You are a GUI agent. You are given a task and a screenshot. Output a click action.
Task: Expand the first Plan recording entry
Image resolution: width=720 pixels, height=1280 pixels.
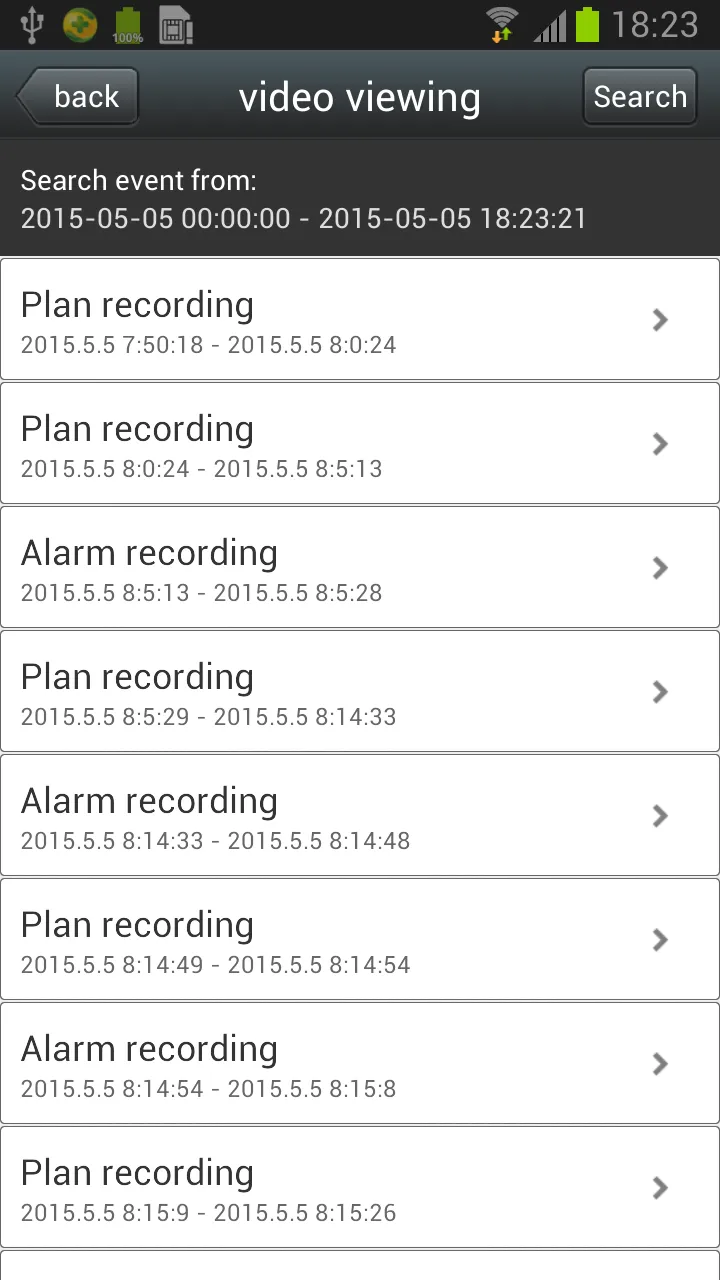(x=659, y=319)
